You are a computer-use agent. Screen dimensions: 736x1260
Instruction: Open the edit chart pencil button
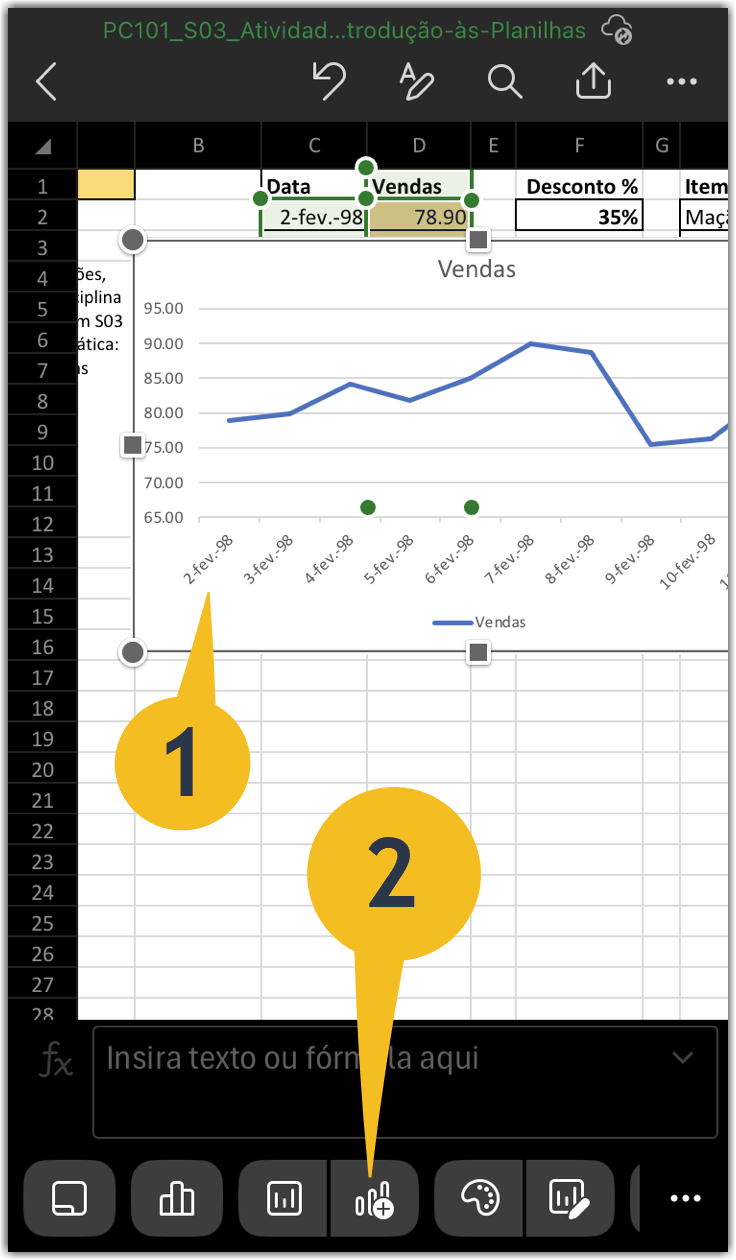click(569, 1198)
